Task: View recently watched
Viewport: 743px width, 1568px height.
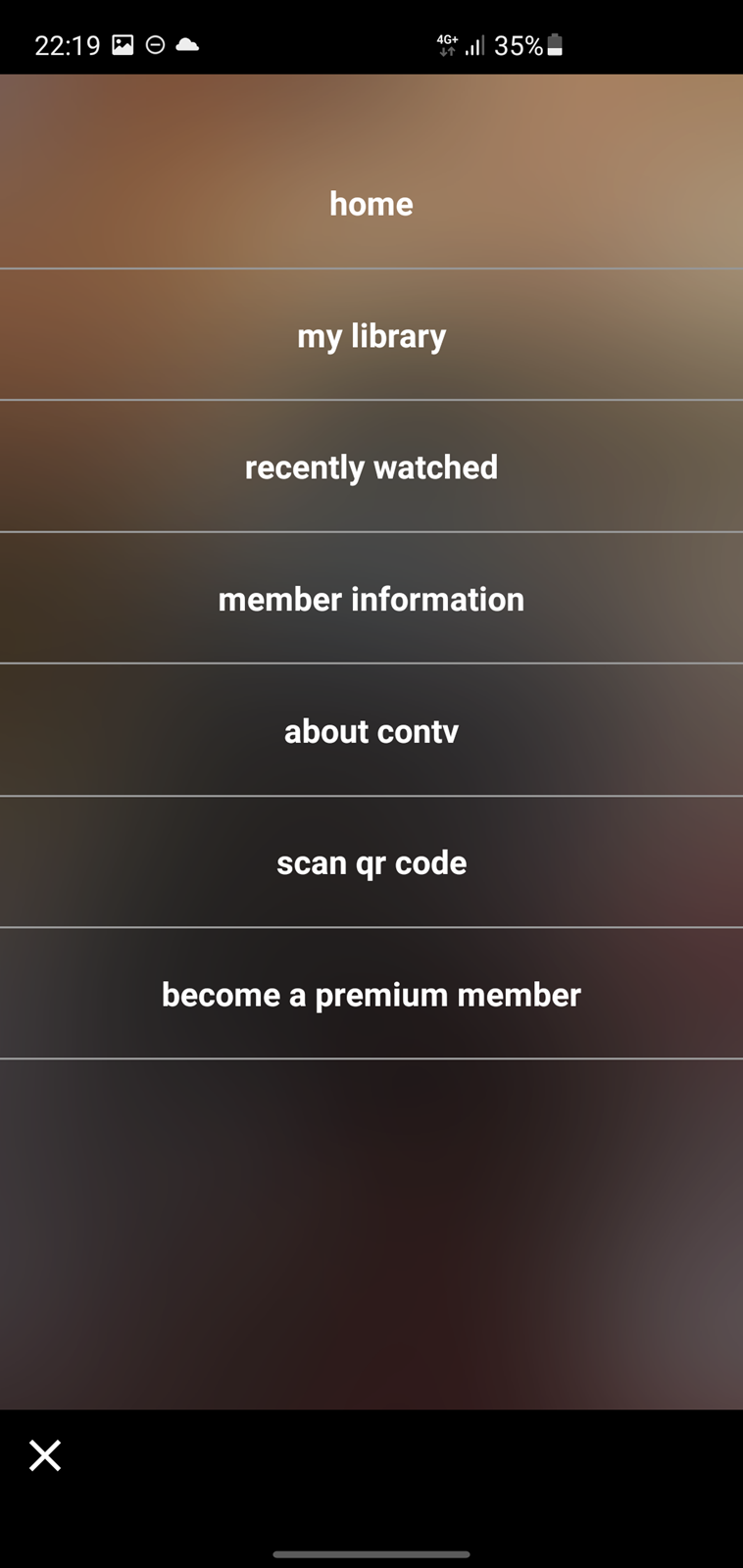Action: (x=371, y=467)
